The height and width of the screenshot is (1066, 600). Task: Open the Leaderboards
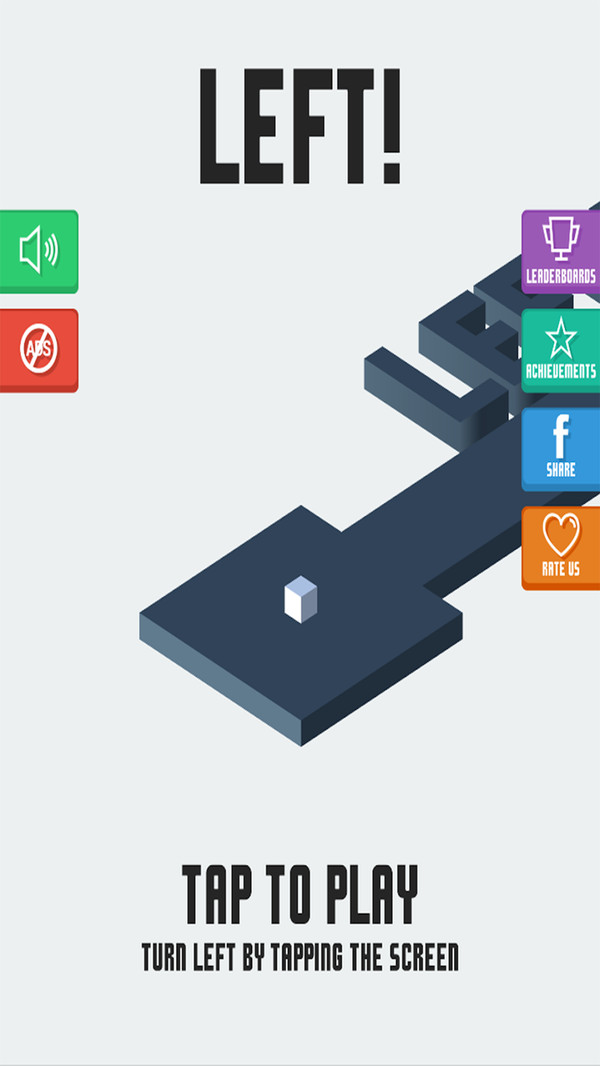click(x=561, y=250)
